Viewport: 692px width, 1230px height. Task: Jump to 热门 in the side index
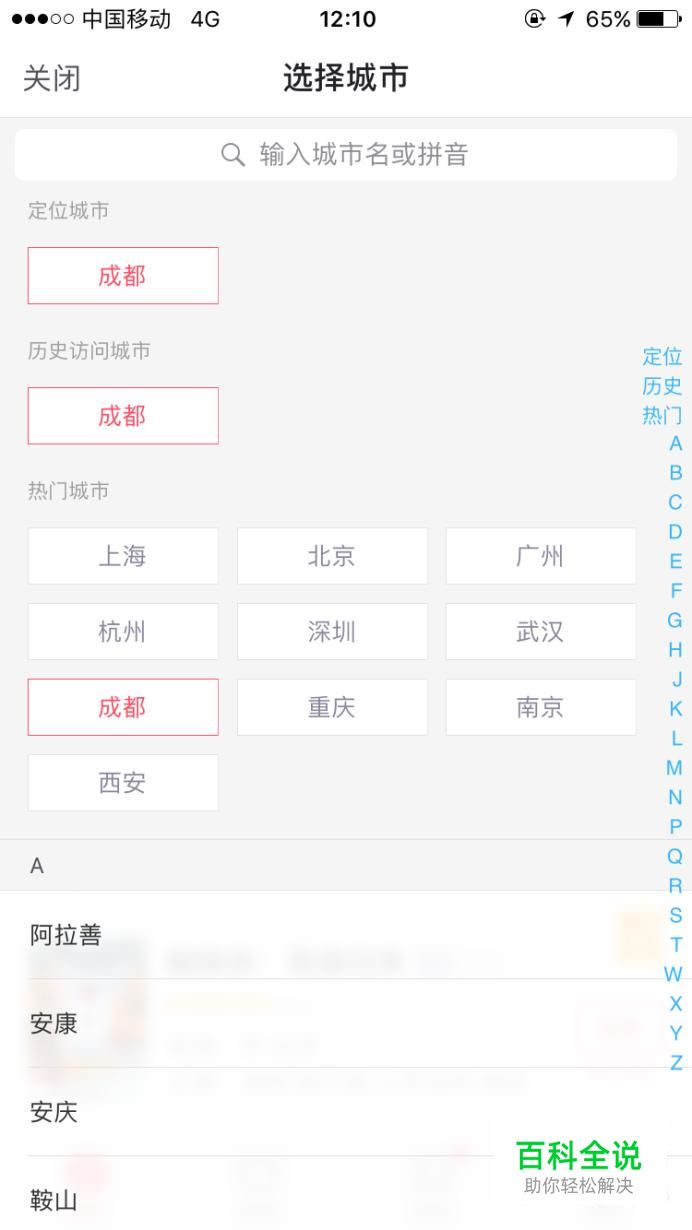[662, 415]
